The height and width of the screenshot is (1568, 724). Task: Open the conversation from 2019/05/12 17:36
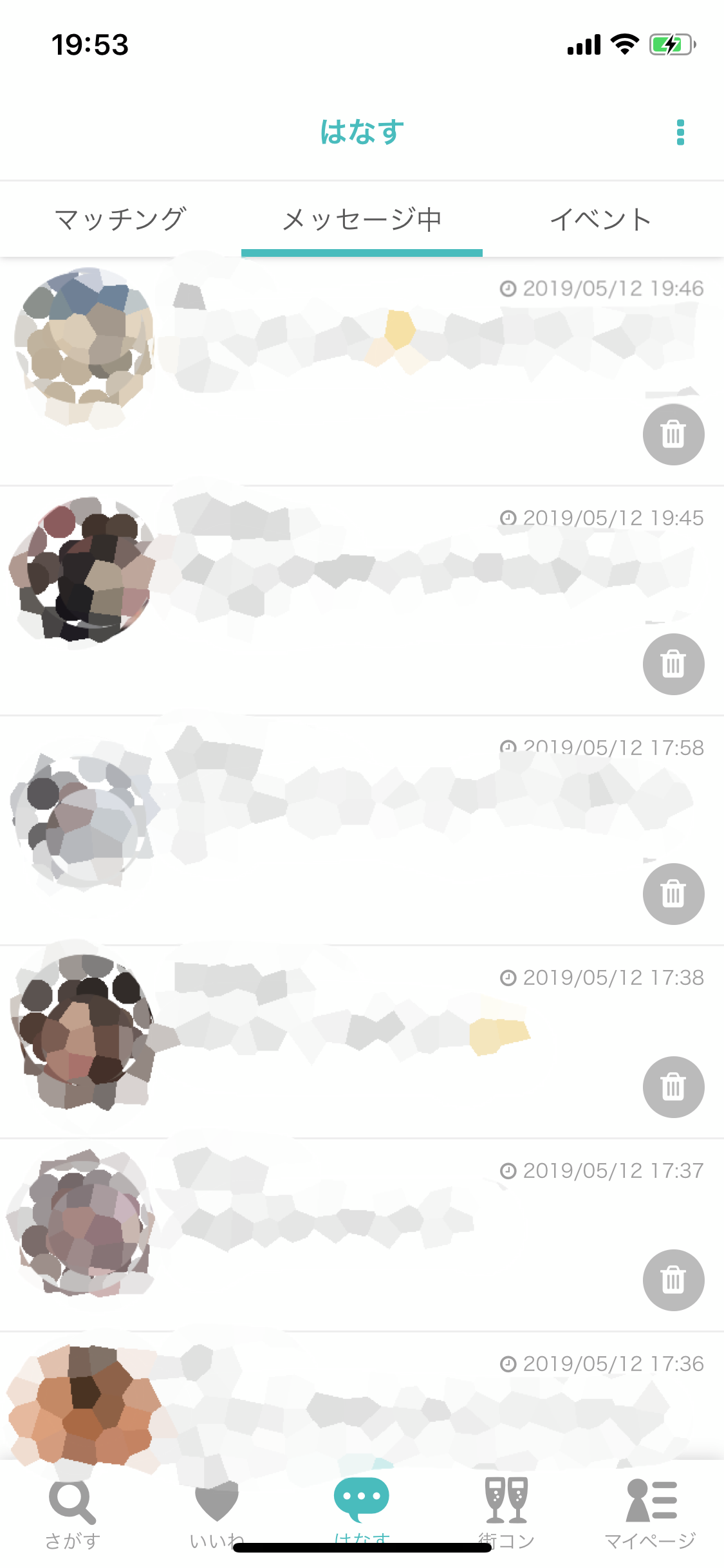(322, 1396)
